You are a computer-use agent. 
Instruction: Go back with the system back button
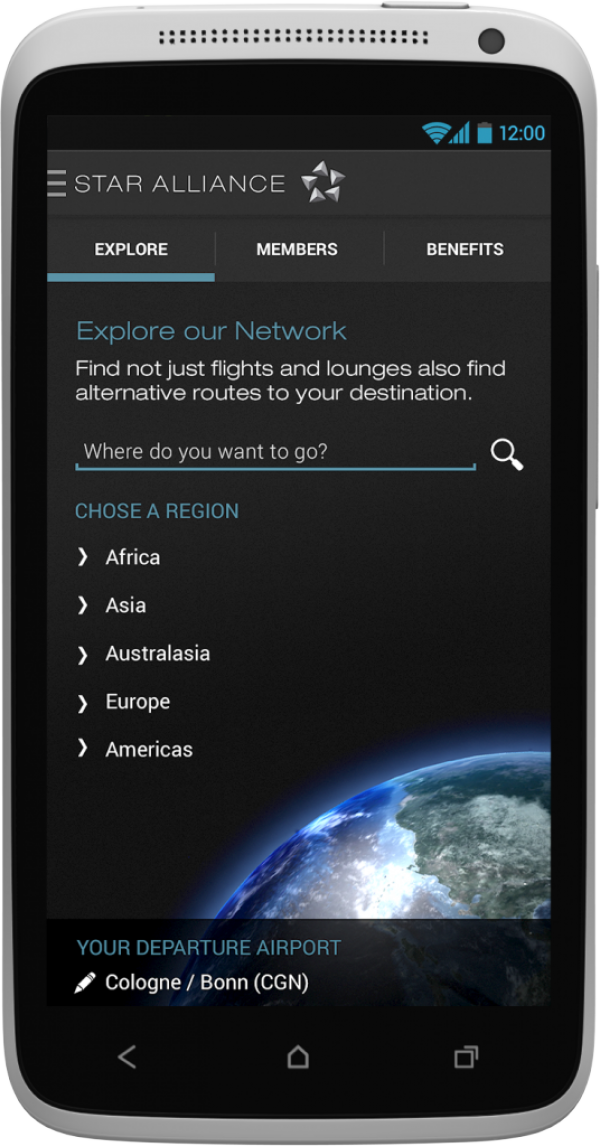[x=127, y=1057]
